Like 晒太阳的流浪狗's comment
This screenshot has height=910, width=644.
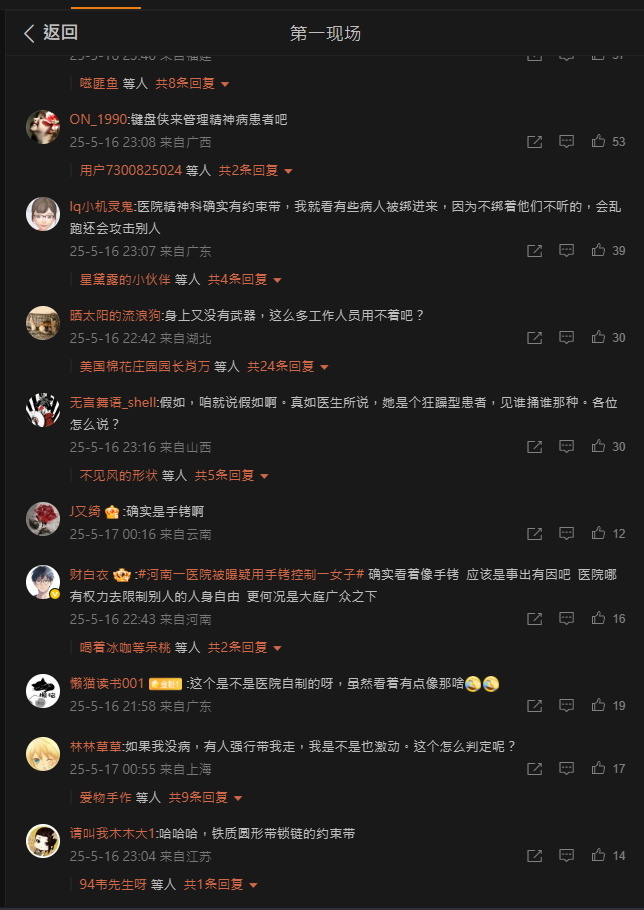[x=599, y=338]
